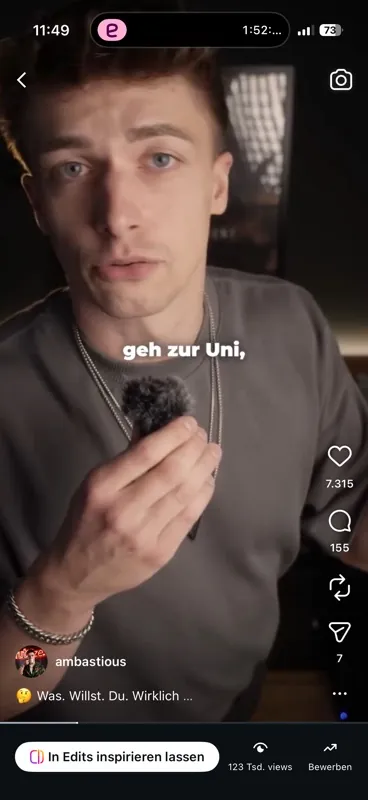Open the ambastious profile picture
Image resolution: width=368 pixels, height=800 pixels.
pos(31,662)
